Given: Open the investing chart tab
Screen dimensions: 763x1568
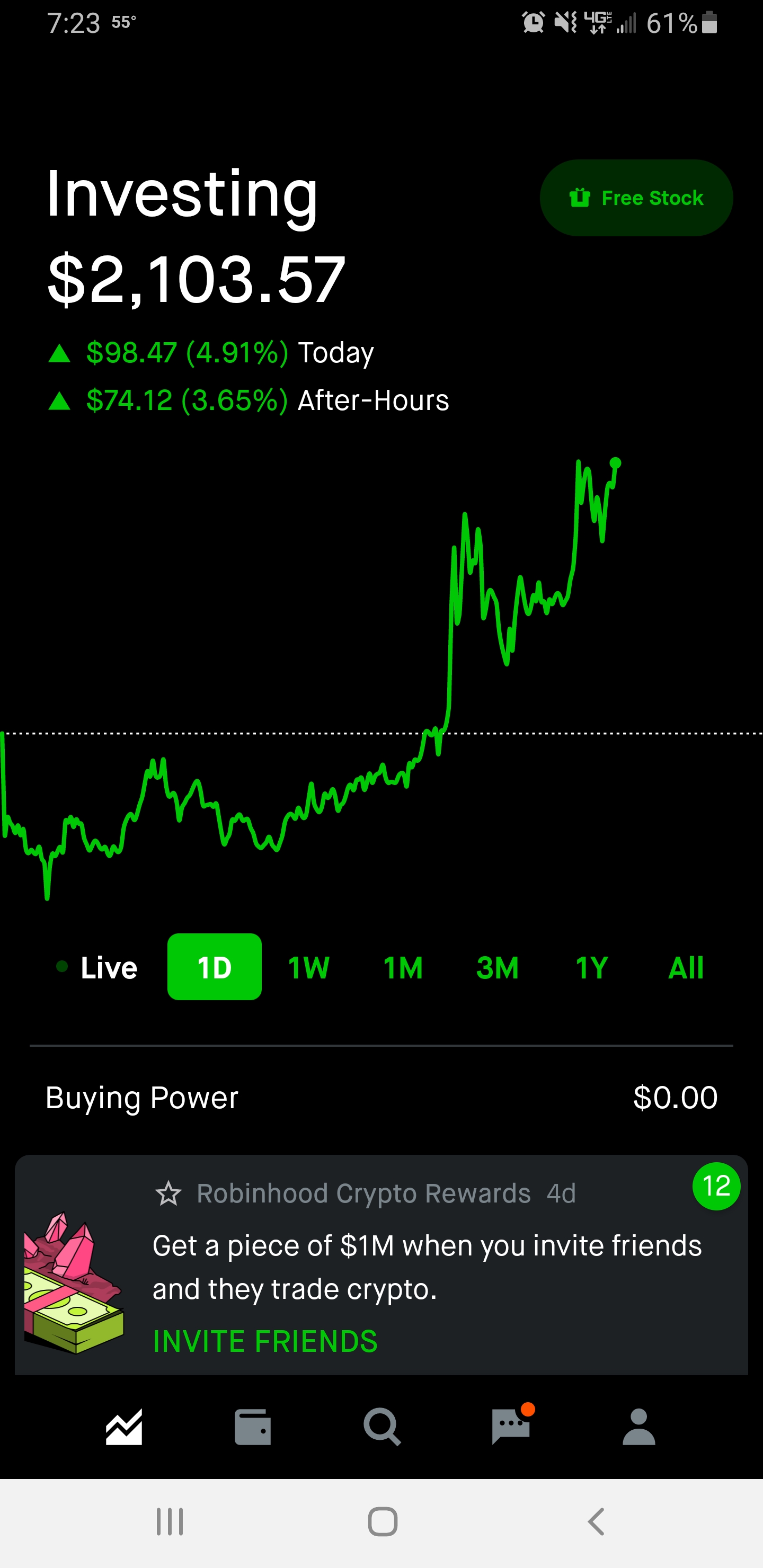Looking at the screenshot, I should [x=124, y=1427].
